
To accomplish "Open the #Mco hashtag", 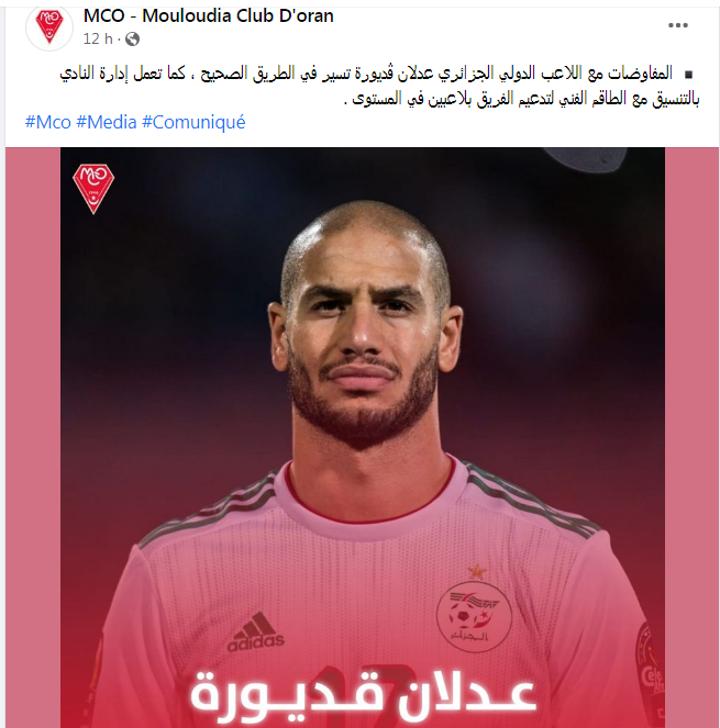I will coord(47,122).
